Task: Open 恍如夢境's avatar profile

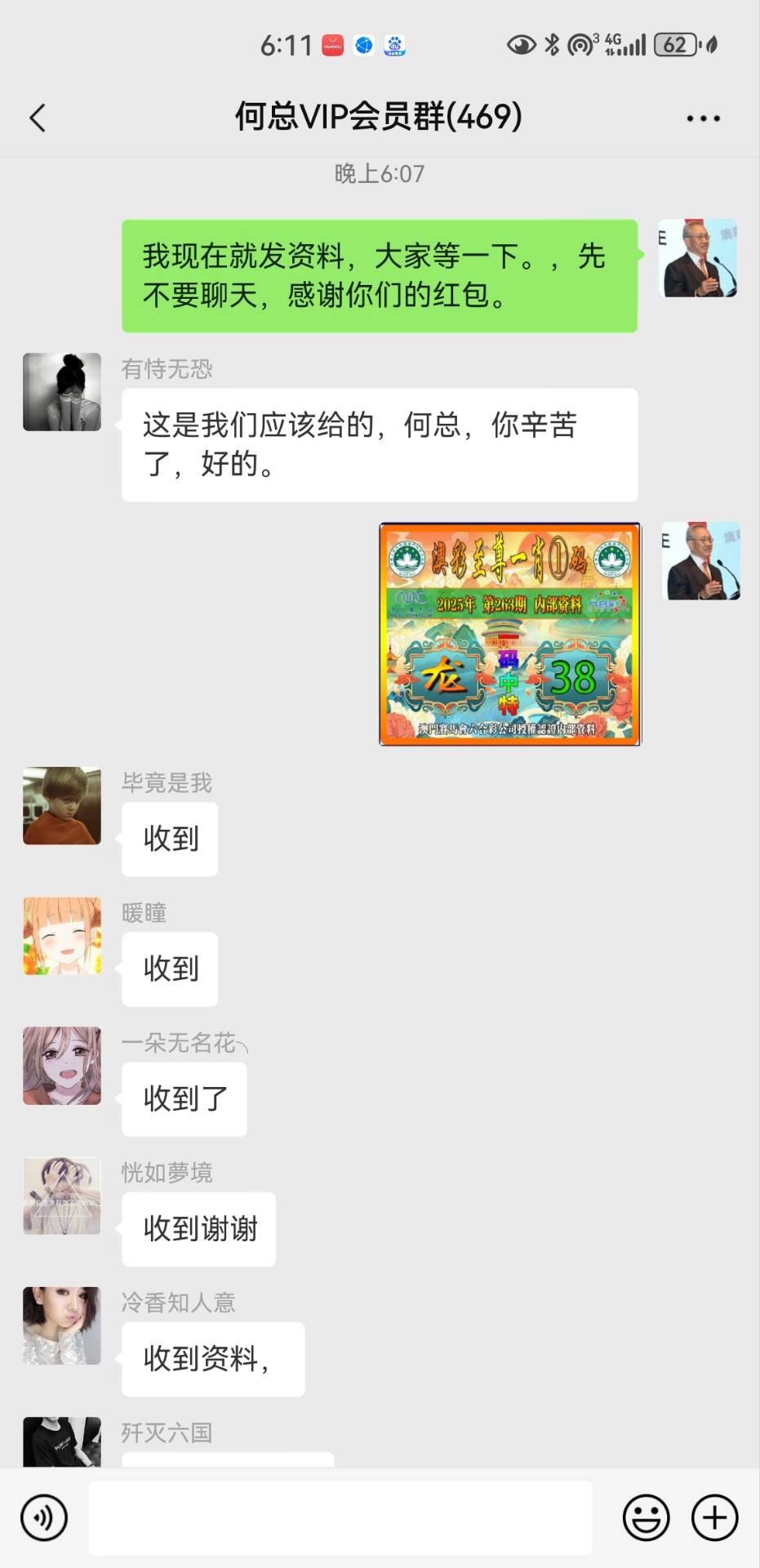Action: [62, 1196]
